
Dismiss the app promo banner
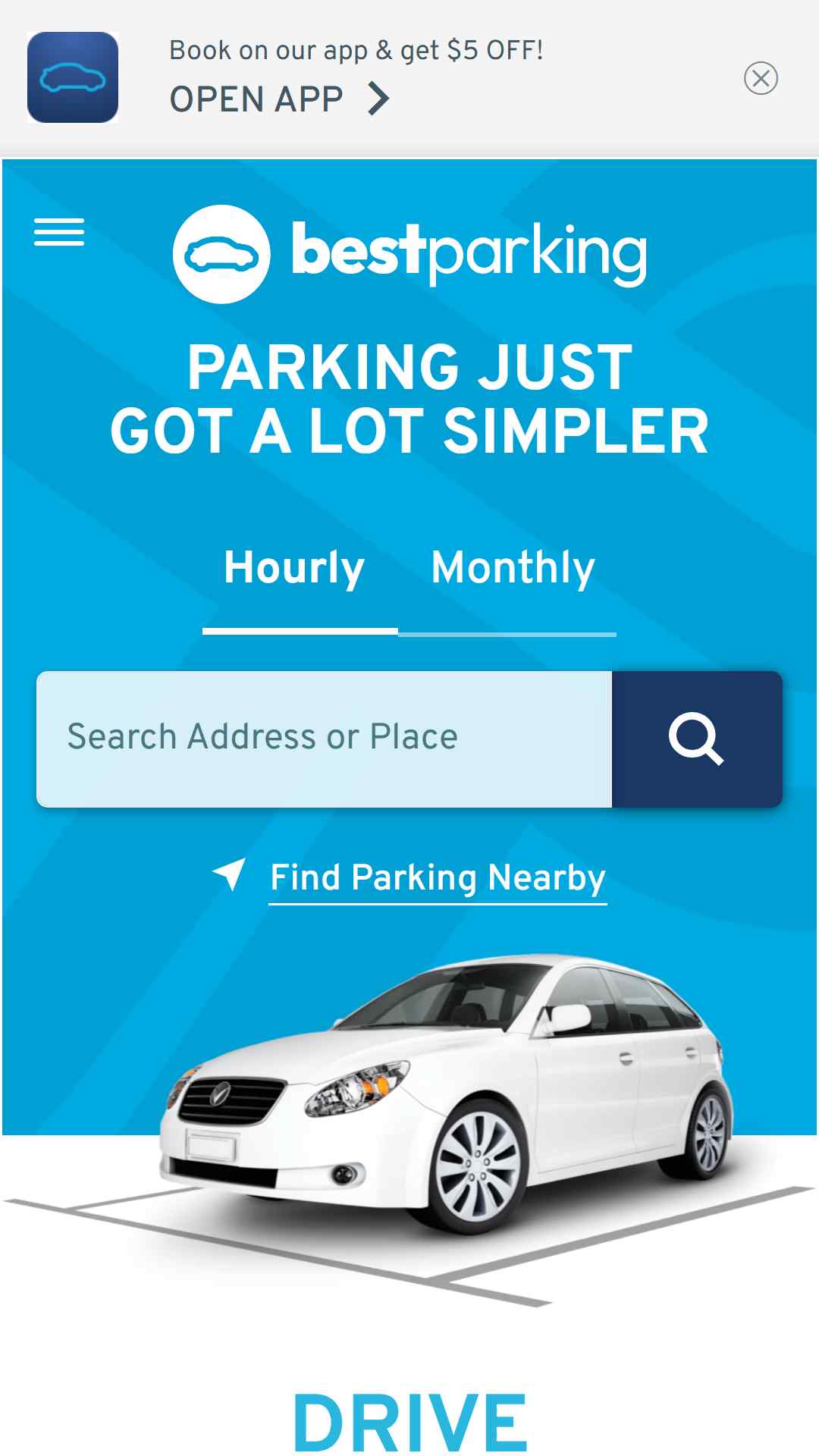[x=761, y=78]
